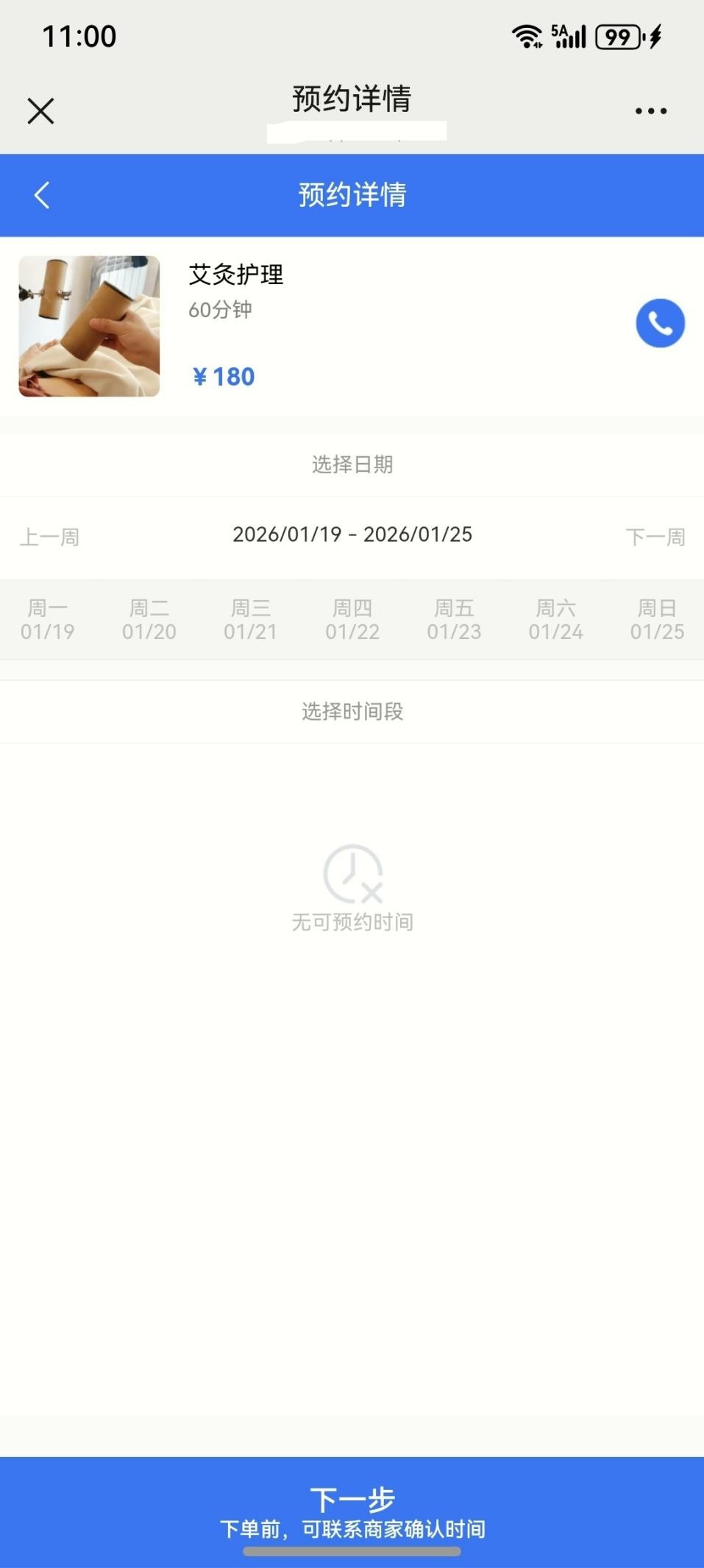Tap the ¥180 price label
The height and width of the screenshot is (1568, 704).
223,375
